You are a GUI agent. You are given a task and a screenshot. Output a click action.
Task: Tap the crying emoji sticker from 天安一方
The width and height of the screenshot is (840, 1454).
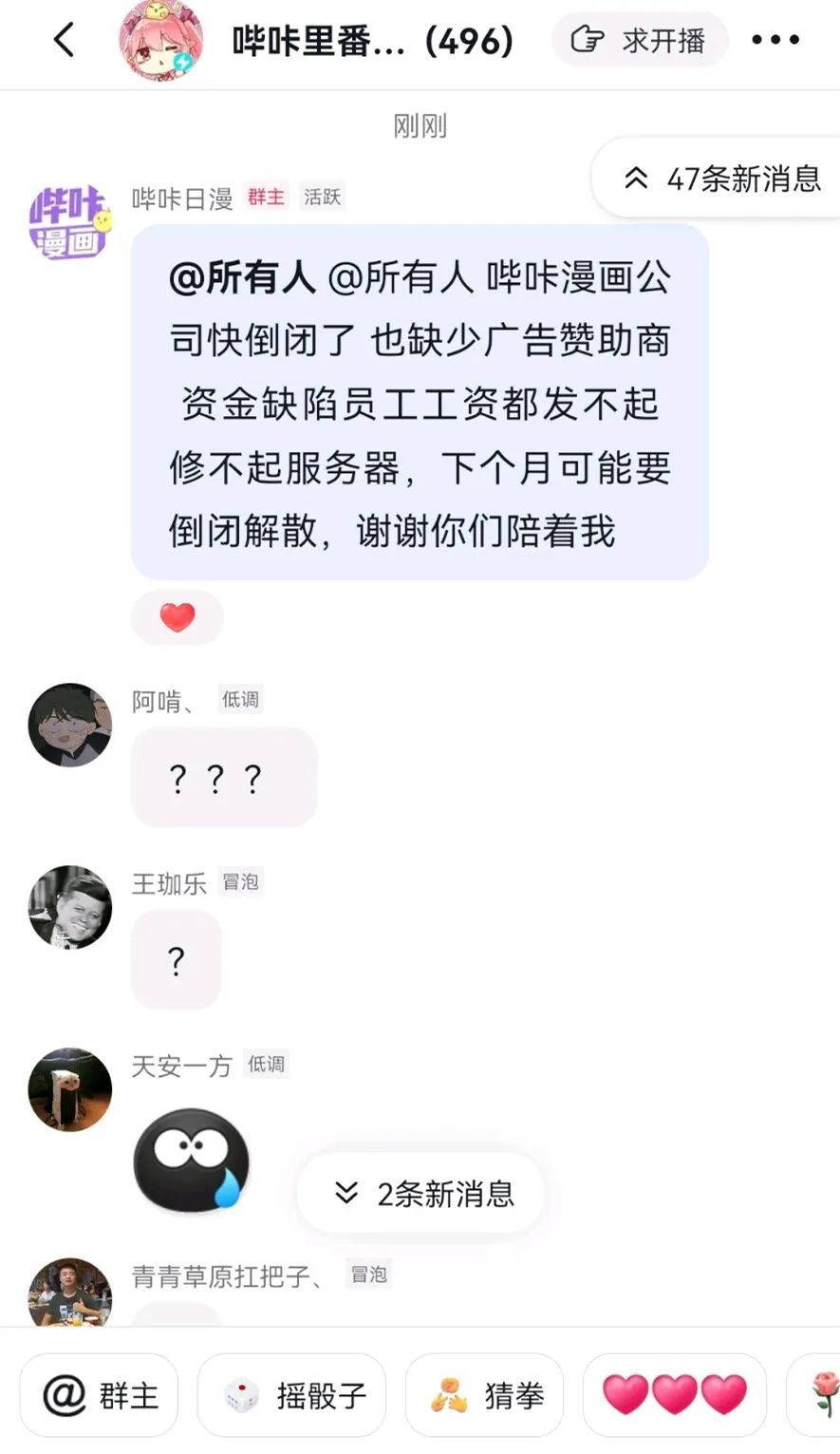coord(191,1161)
